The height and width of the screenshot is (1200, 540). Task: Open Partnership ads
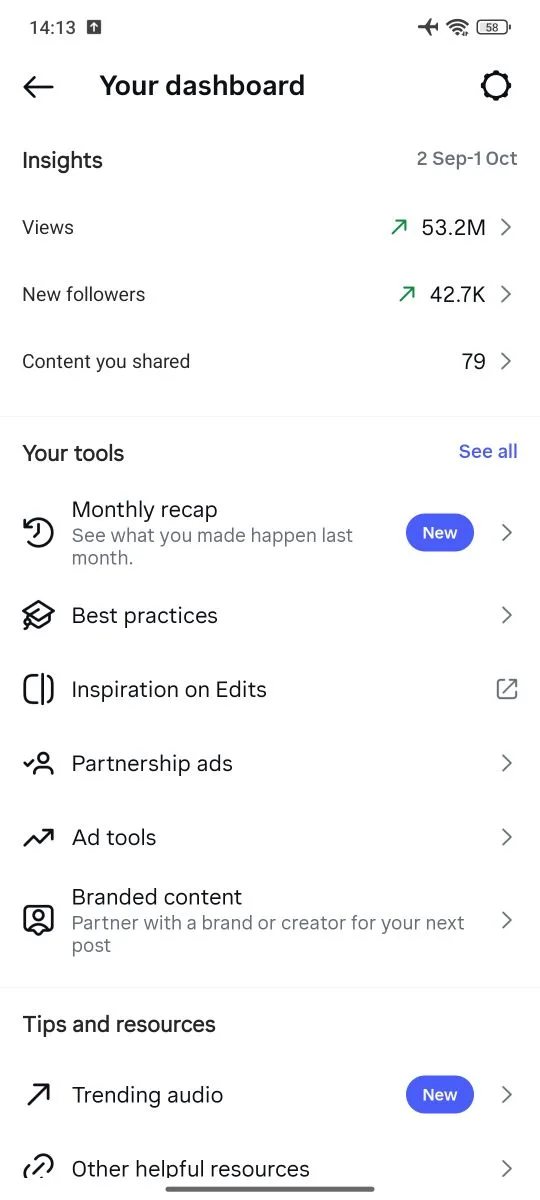point(270,764)
